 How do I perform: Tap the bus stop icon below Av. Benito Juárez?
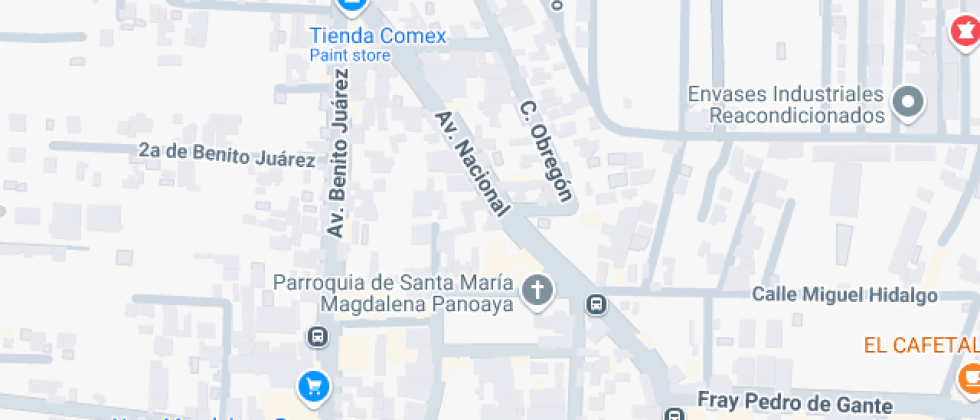pyautogui.click(x=318, y=337)
